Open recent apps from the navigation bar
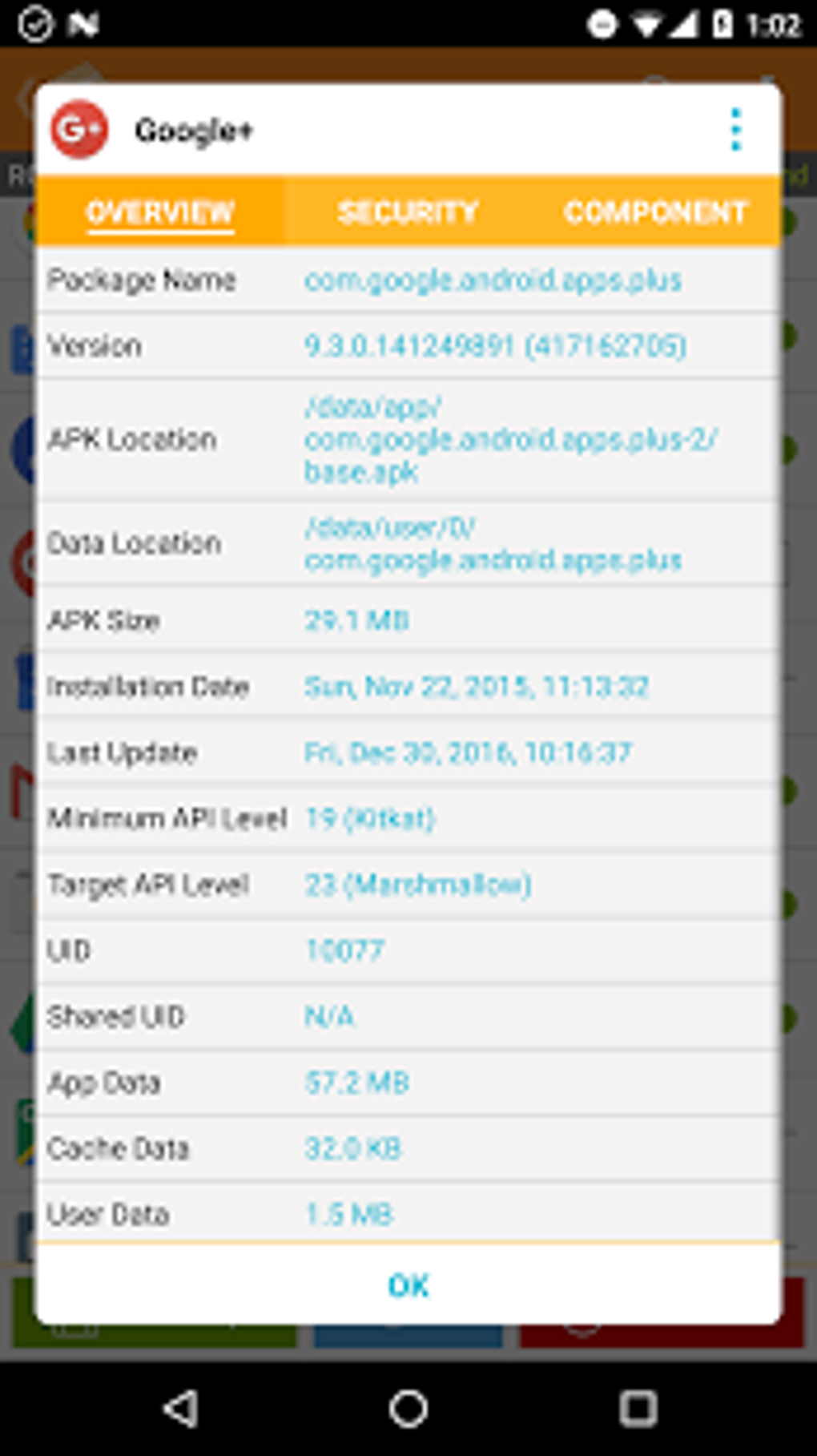 [638, 1408]
